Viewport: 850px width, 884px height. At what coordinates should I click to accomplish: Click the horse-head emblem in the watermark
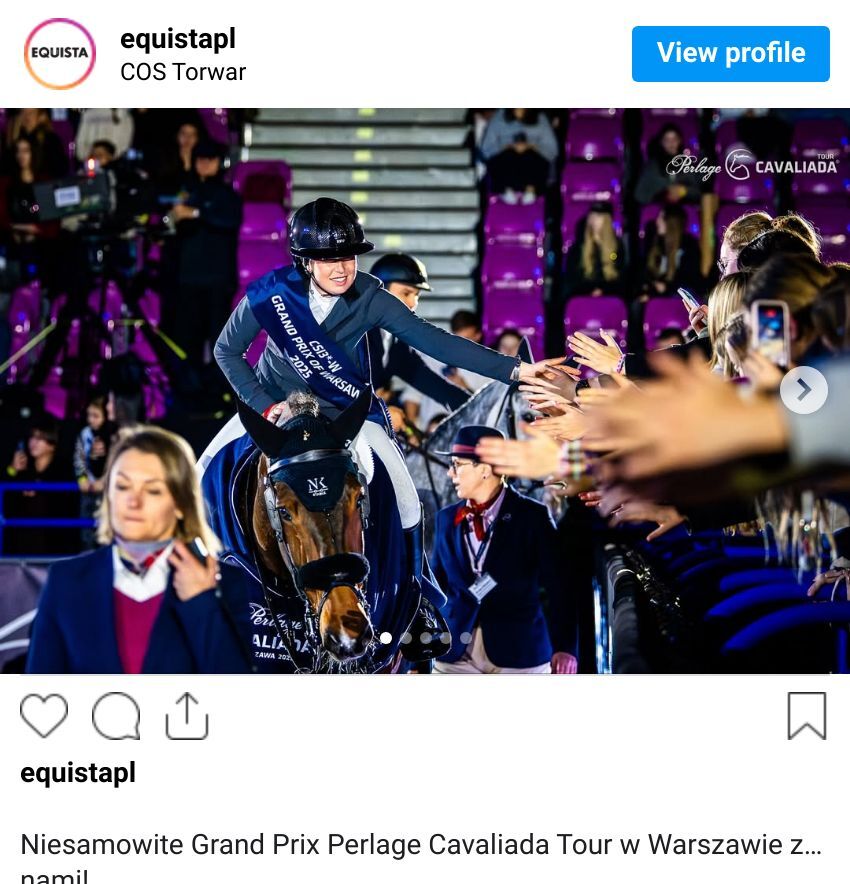point(738,165)
